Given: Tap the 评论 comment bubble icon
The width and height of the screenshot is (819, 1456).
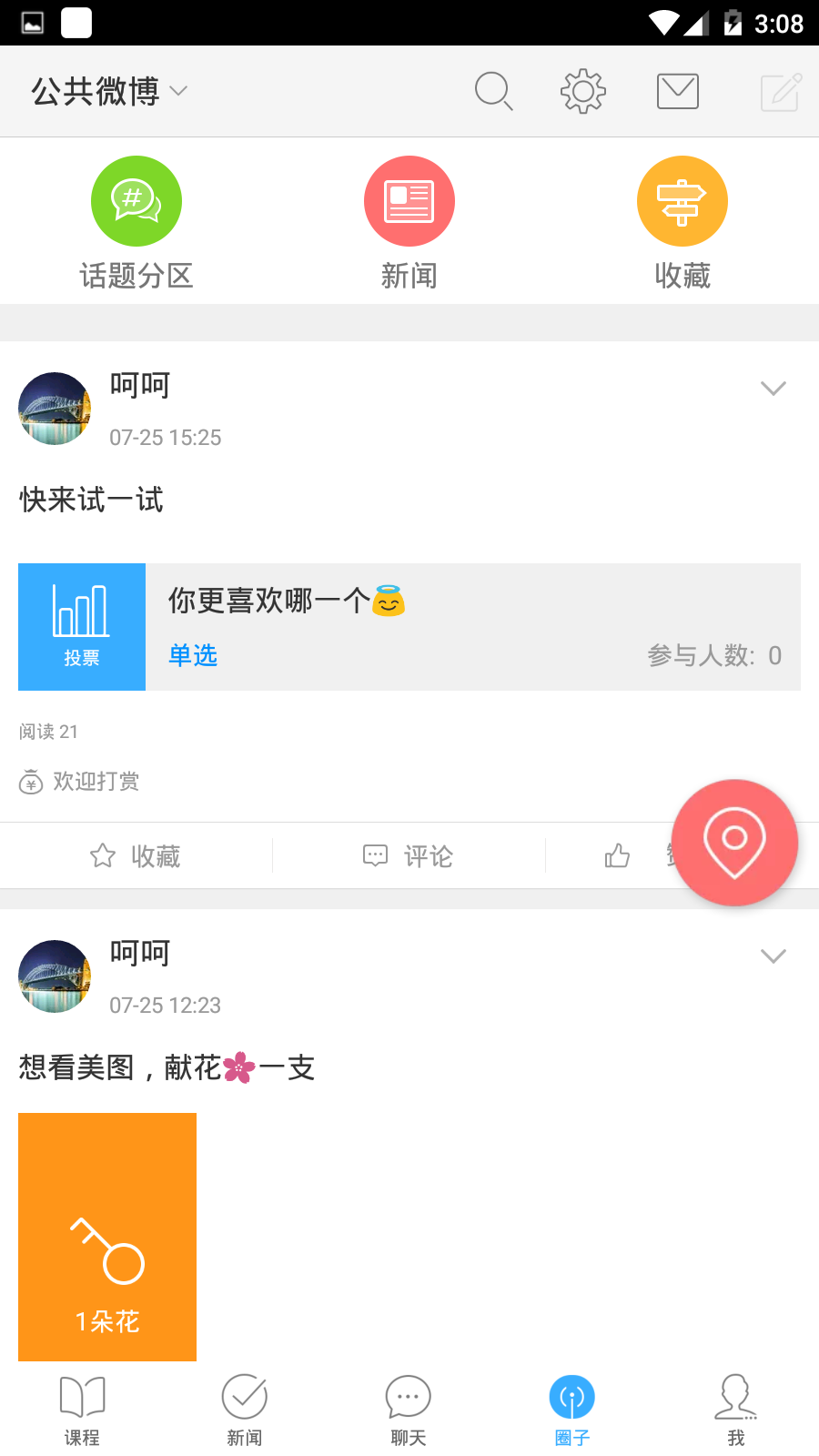Looking at the screenshot, I should tap(409, 855).
